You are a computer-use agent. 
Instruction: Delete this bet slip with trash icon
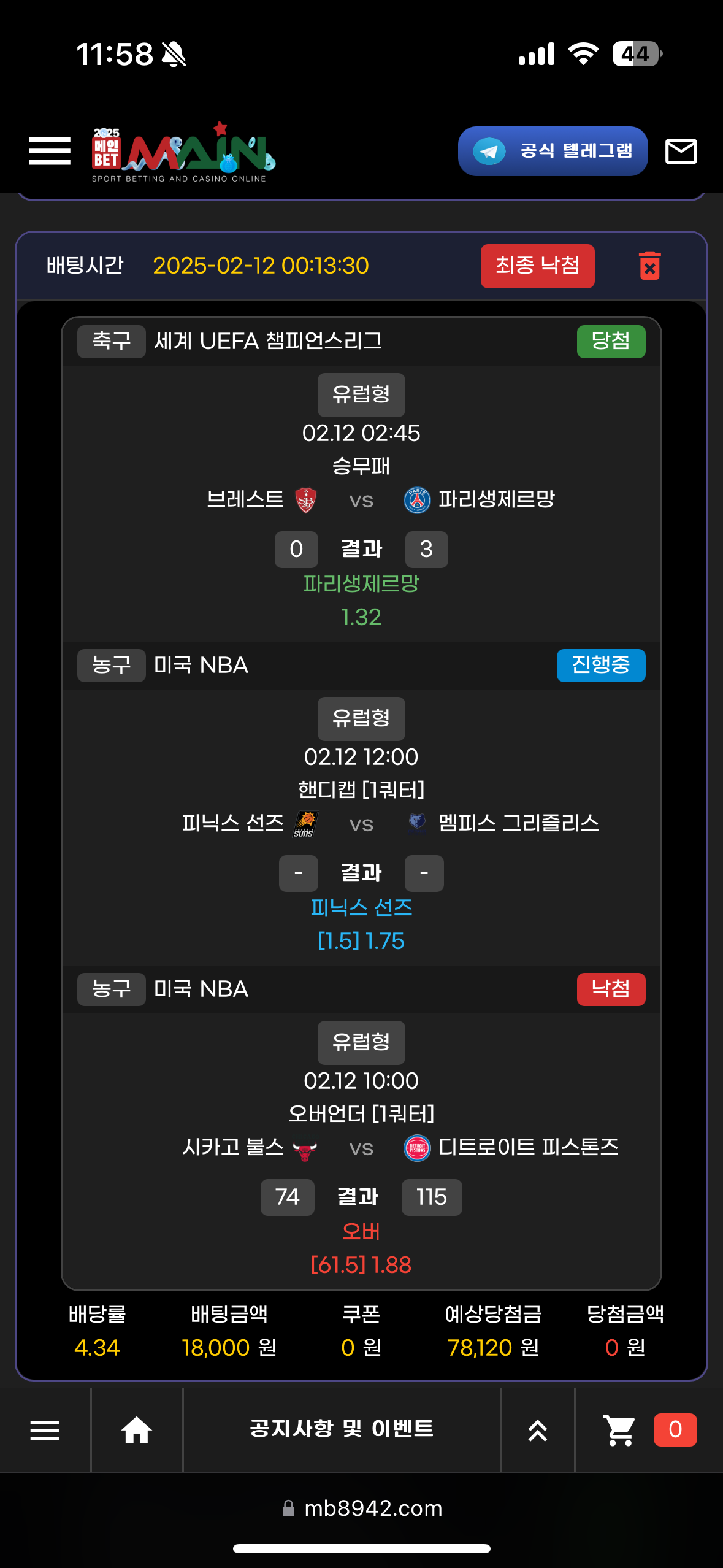(x=649, y=266)
